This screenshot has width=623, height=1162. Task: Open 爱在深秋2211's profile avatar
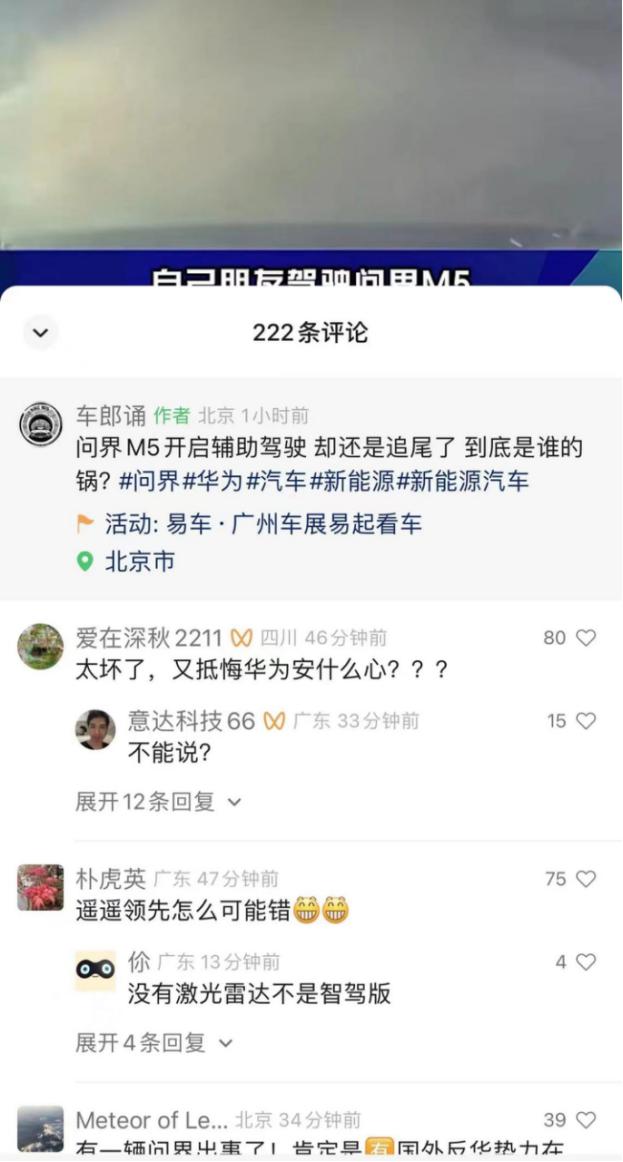(41, 646)
